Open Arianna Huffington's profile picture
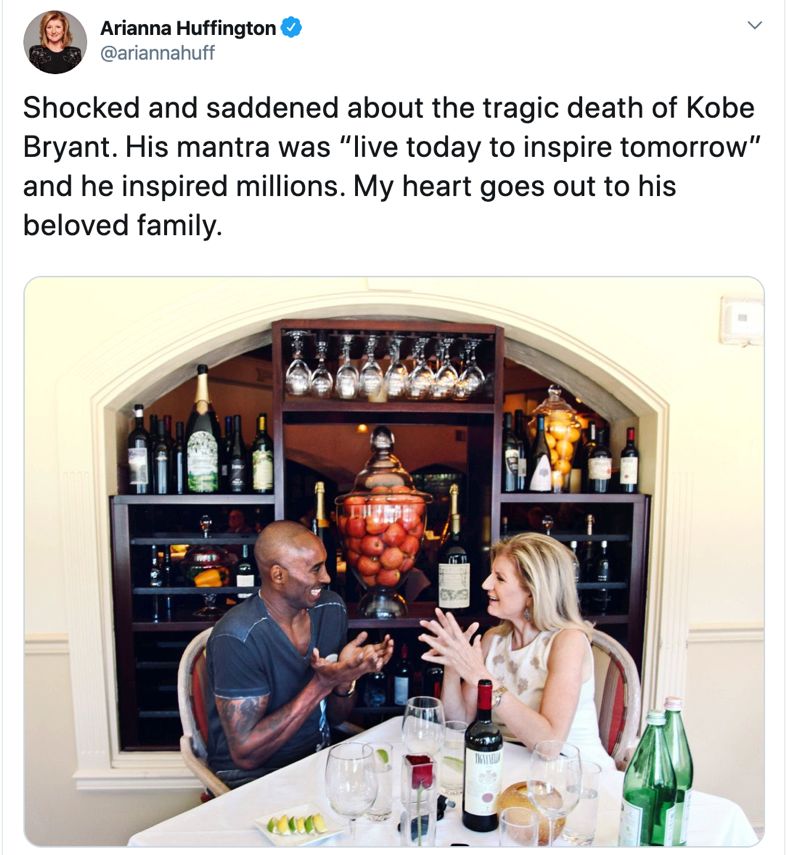 click(x=55, y=42)
